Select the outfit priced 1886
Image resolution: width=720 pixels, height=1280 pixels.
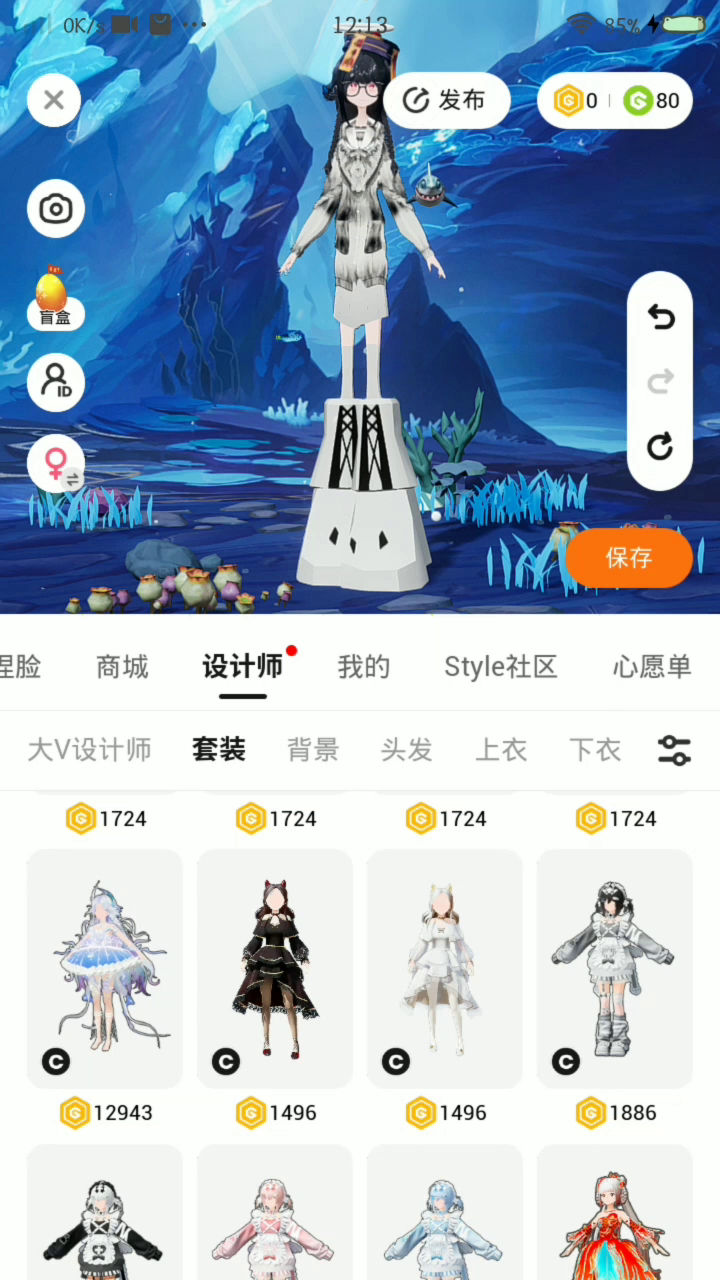coord(615,968)
